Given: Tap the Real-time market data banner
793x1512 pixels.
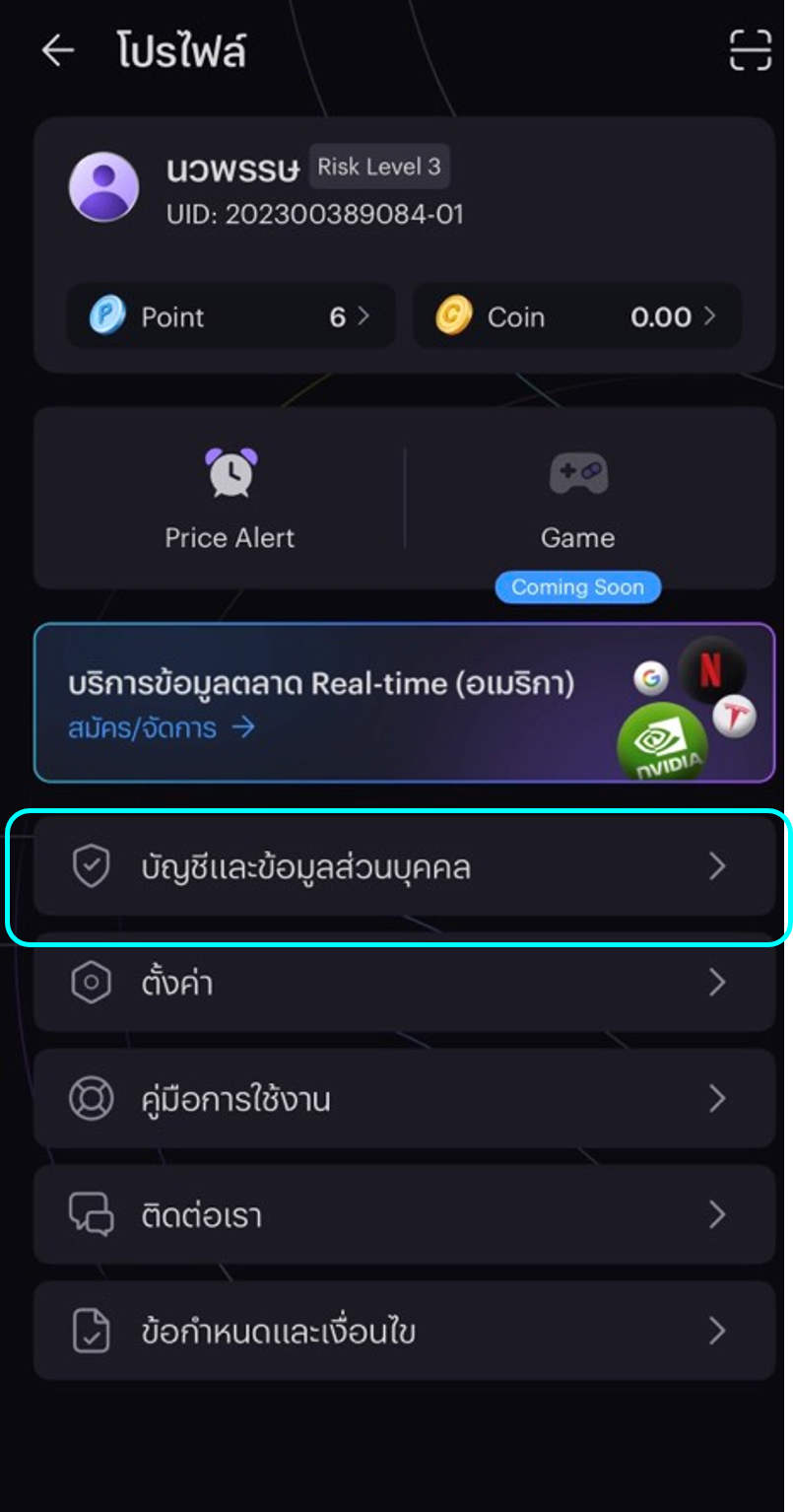Looking at the screenshot, I should click(404, 703).
